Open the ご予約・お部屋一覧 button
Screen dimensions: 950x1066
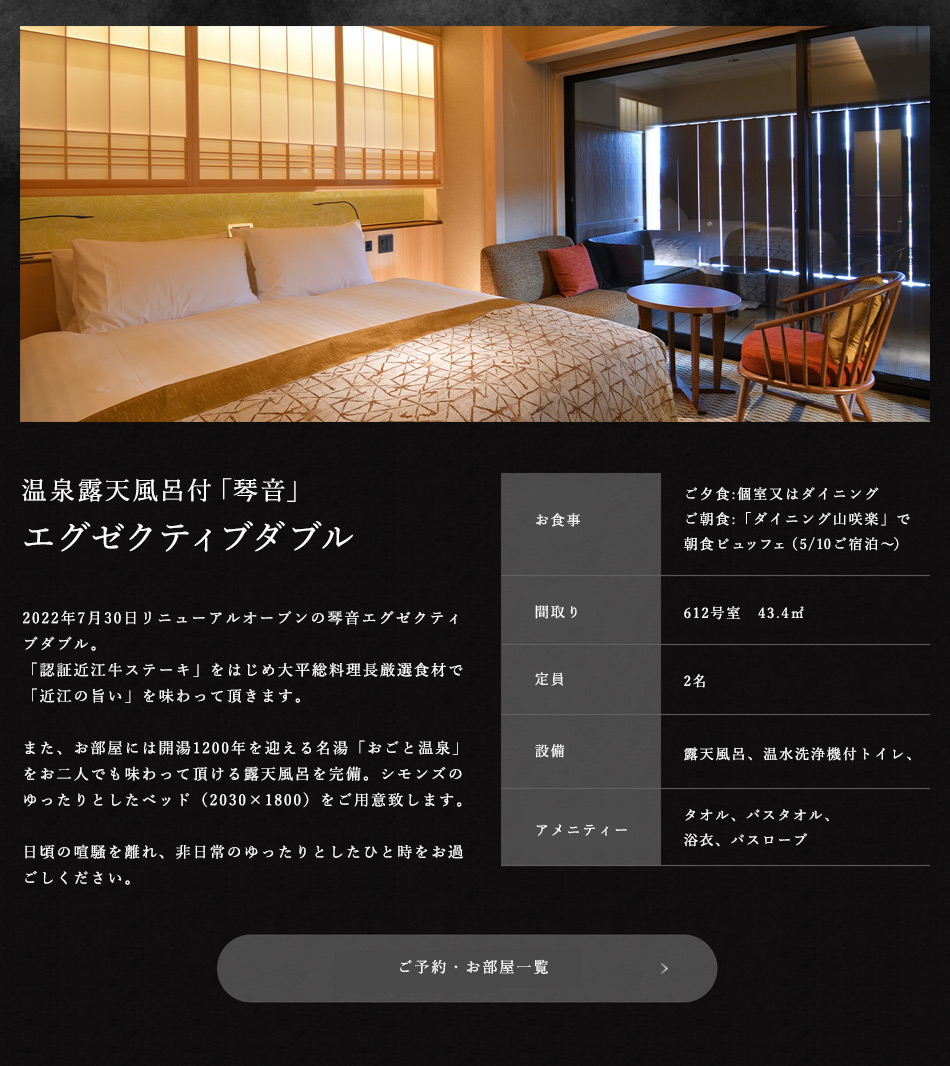467,968
